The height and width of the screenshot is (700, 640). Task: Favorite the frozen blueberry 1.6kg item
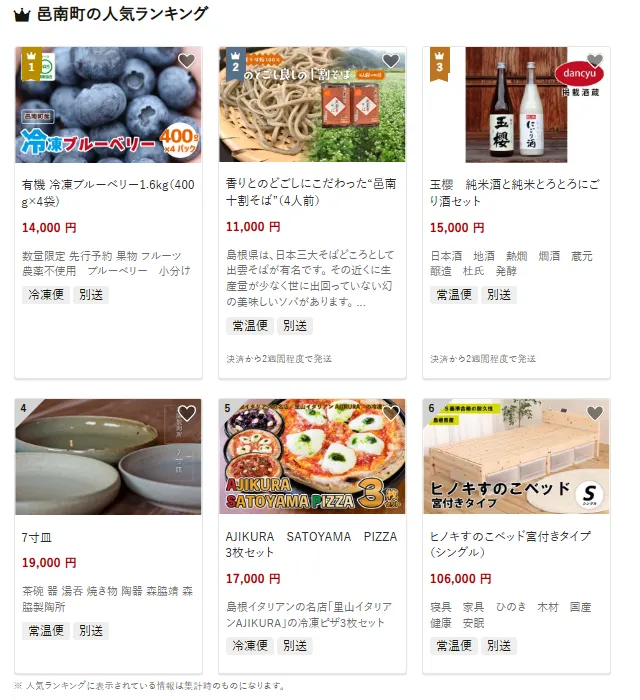(x=186, y=61)
